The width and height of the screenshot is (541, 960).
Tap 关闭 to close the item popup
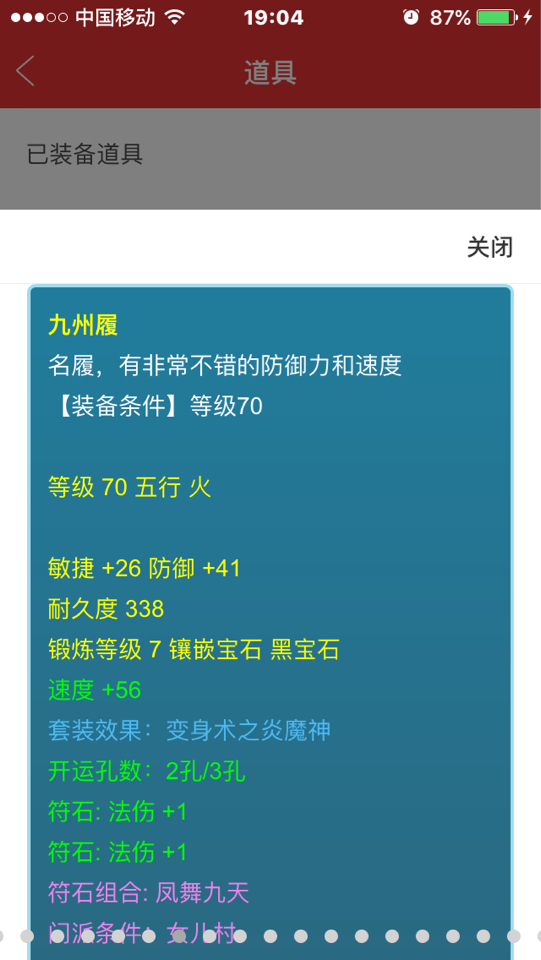pyautogui.click(x=490, y=247)
